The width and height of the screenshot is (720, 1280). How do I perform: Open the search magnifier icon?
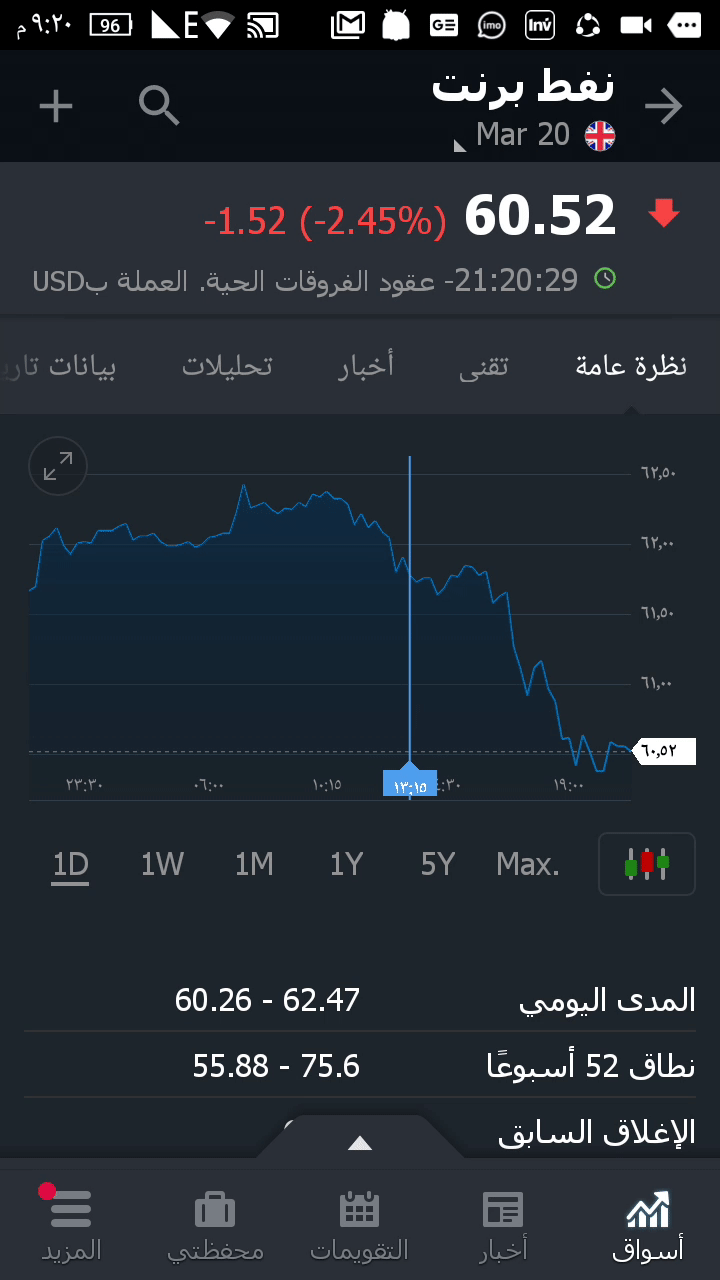pos(159,106)
